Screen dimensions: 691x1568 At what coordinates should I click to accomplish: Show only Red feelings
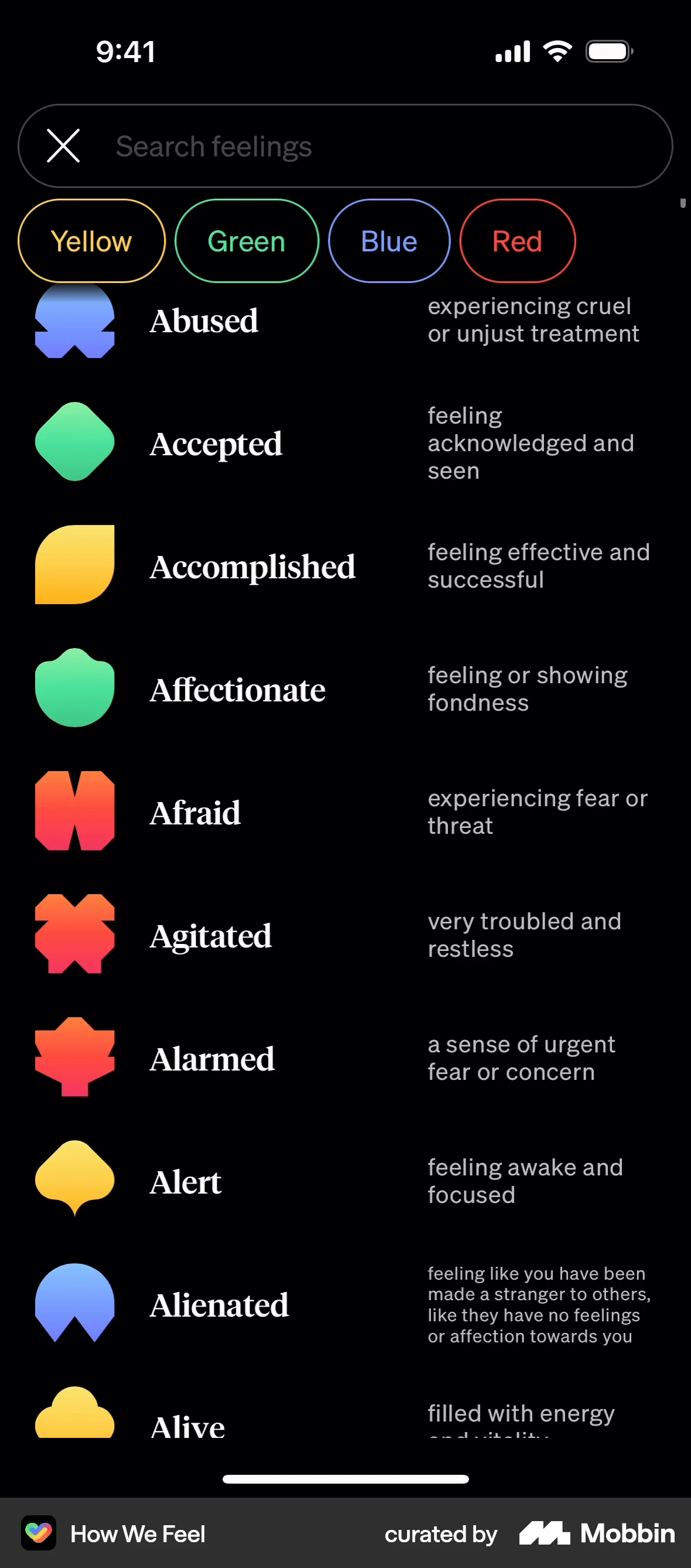pyautogui.click(x=517, y=241)
